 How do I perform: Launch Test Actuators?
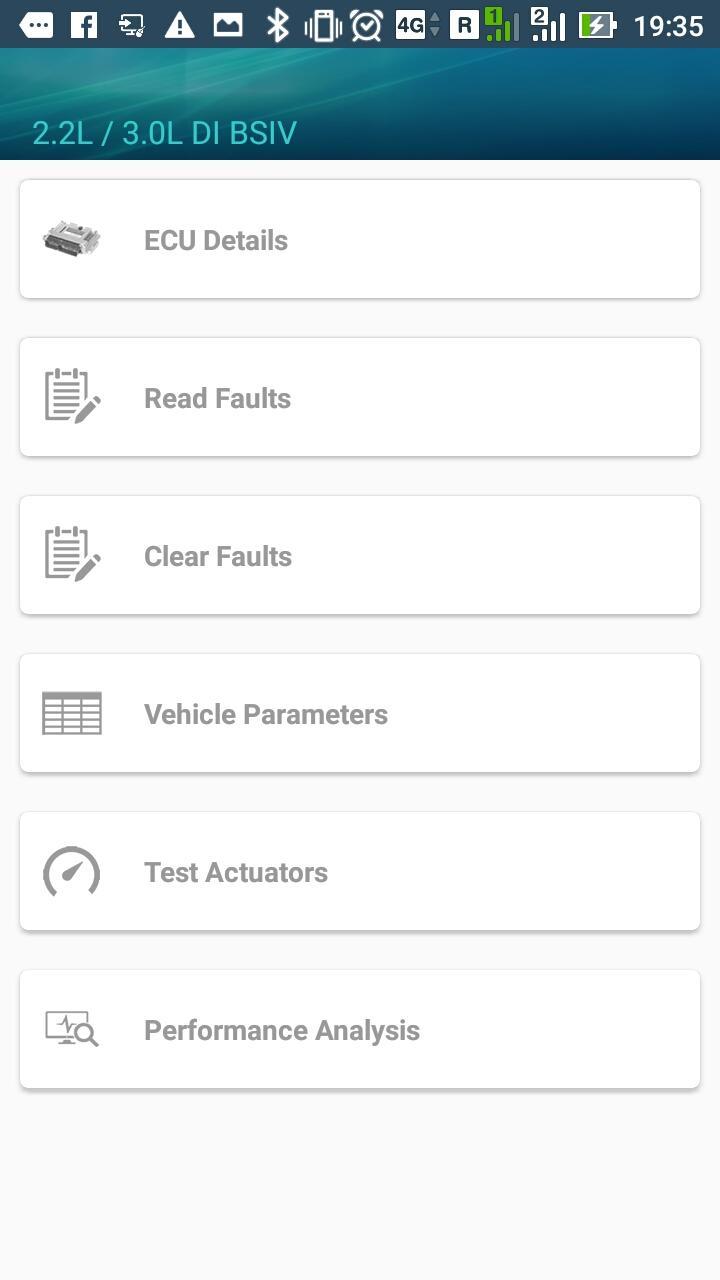359,872
